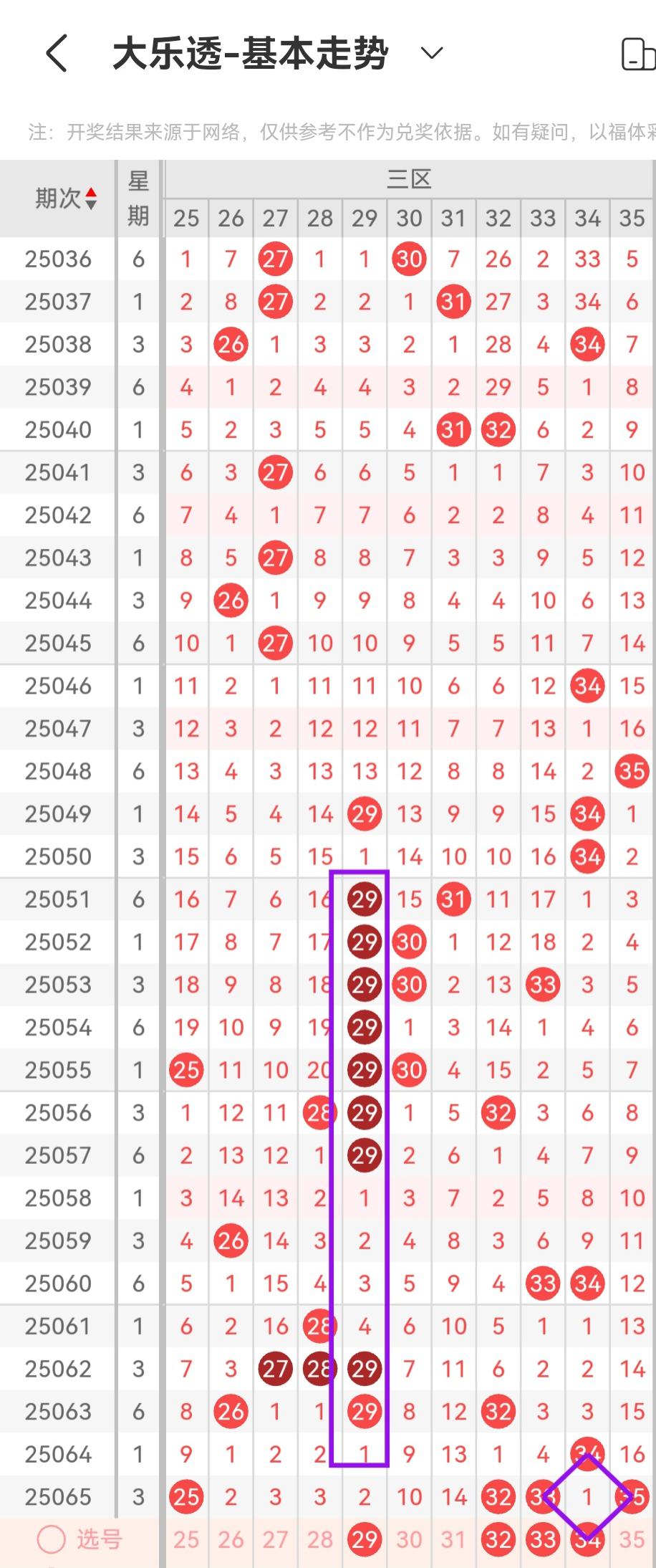The image size is (656, 1568).
Task: Go back using the top-left arrow
Action: [x=57, y=53]
